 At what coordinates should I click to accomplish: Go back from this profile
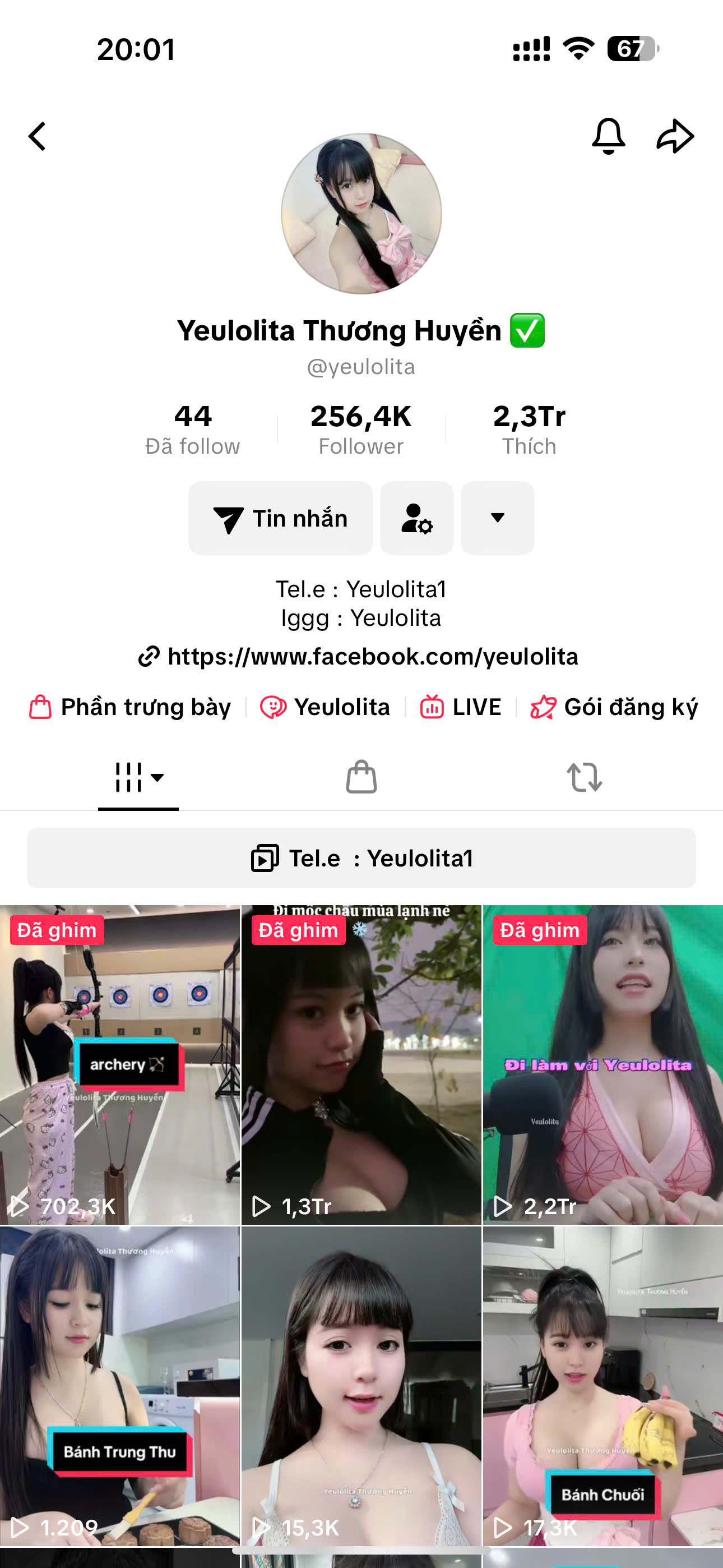click(38, 136)
